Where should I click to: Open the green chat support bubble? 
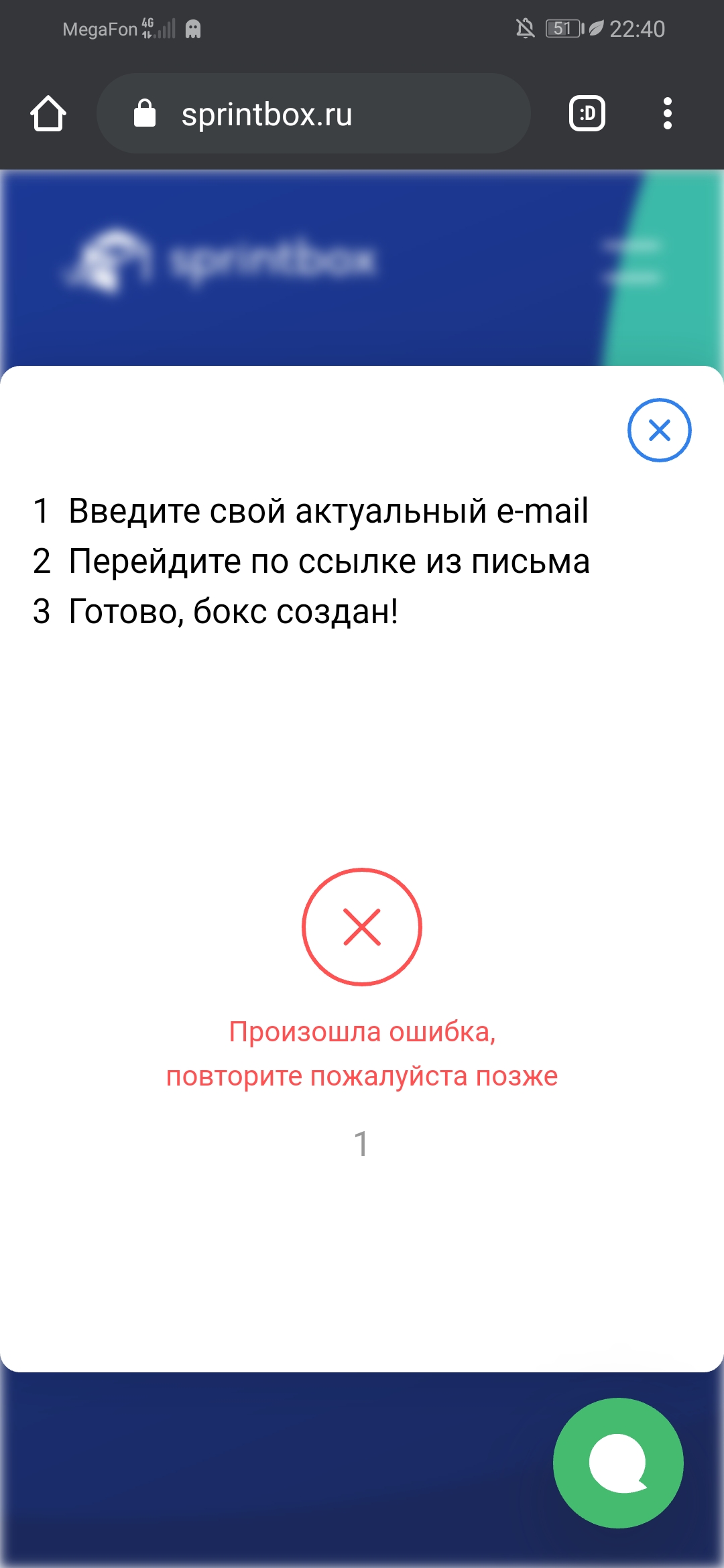point(618,1463)
